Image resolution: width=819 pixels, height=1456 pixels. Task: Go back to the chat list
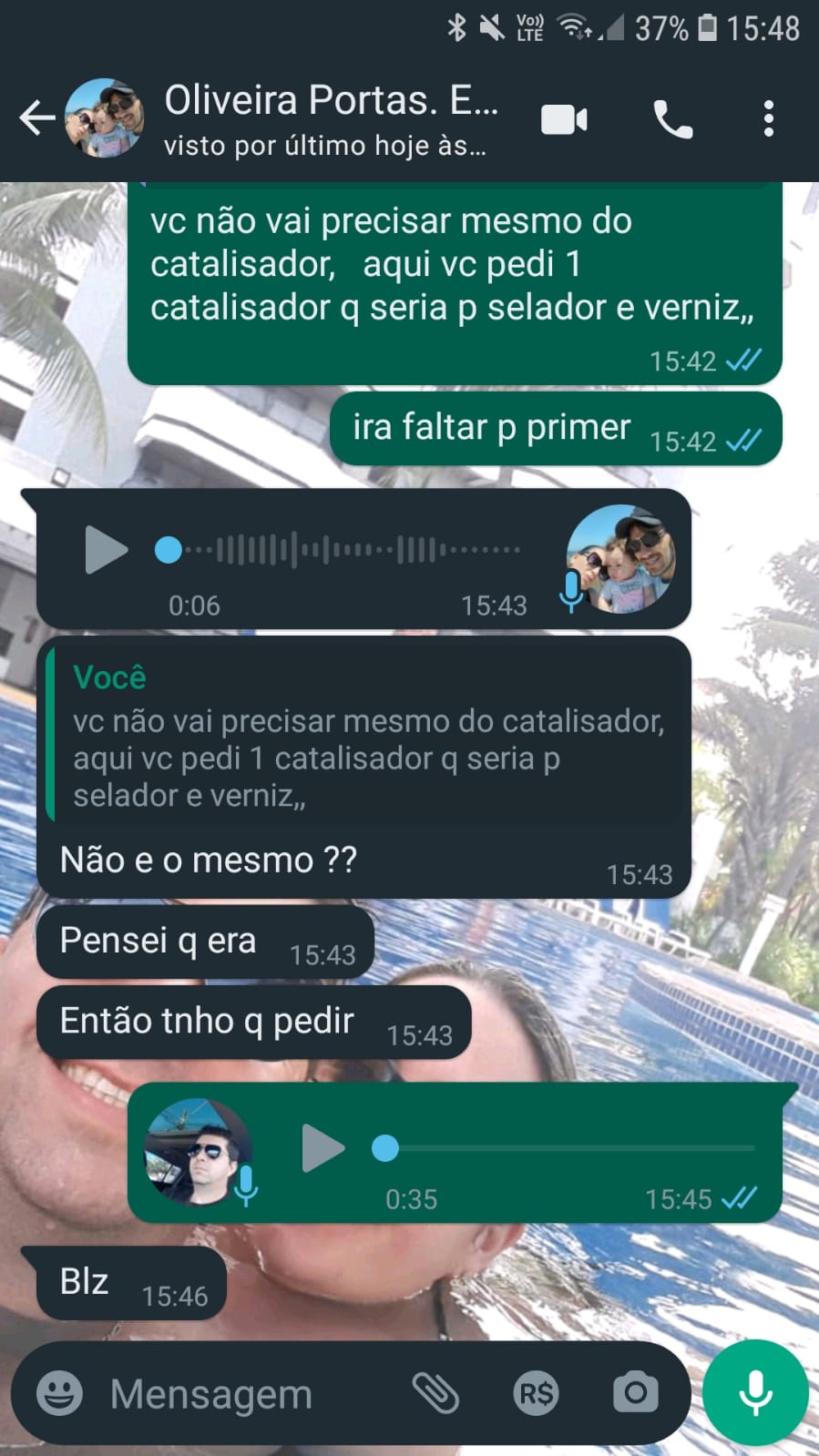(x=36, y=118)
